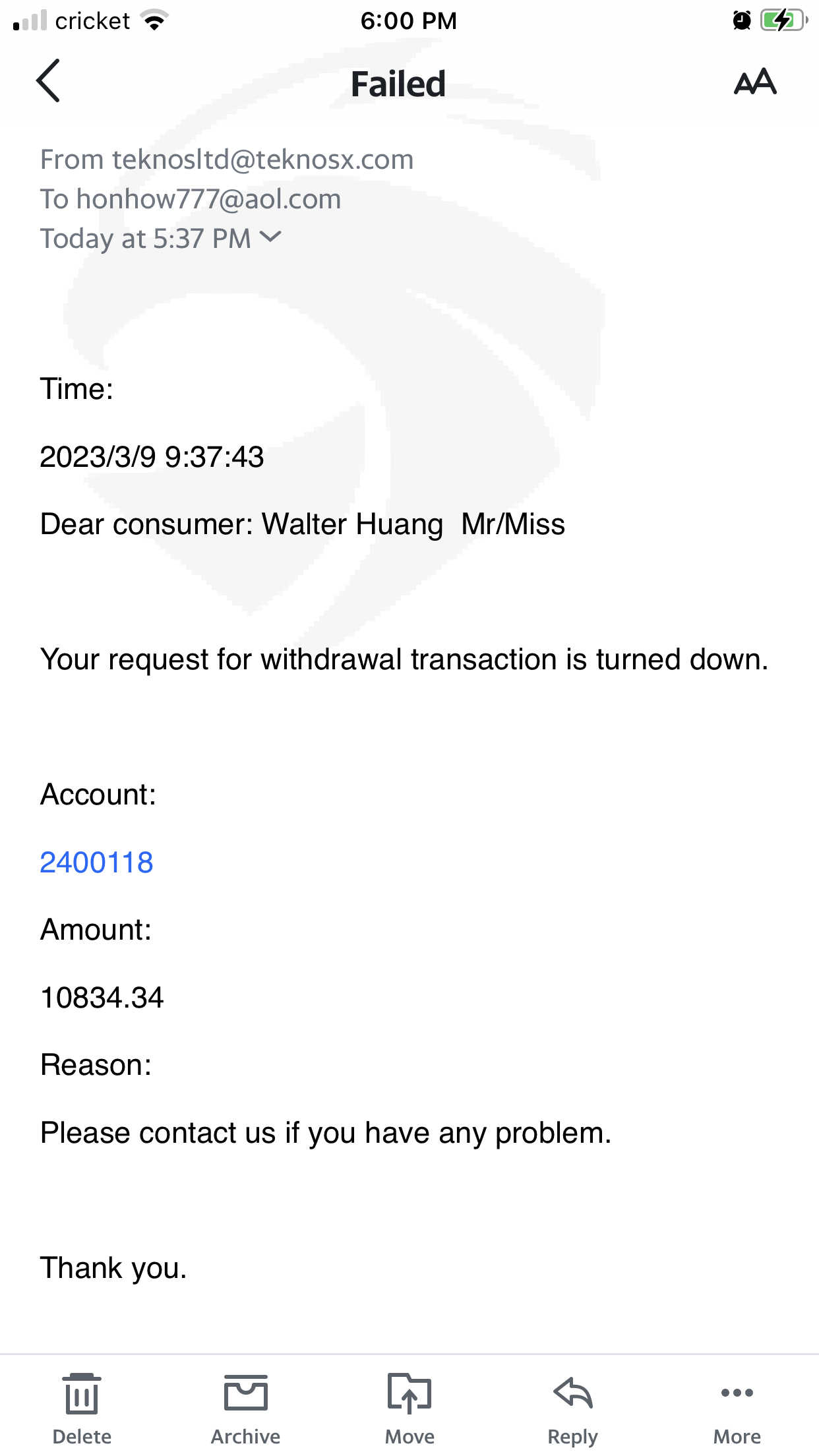Open the text size AA option

click(755, 82)
